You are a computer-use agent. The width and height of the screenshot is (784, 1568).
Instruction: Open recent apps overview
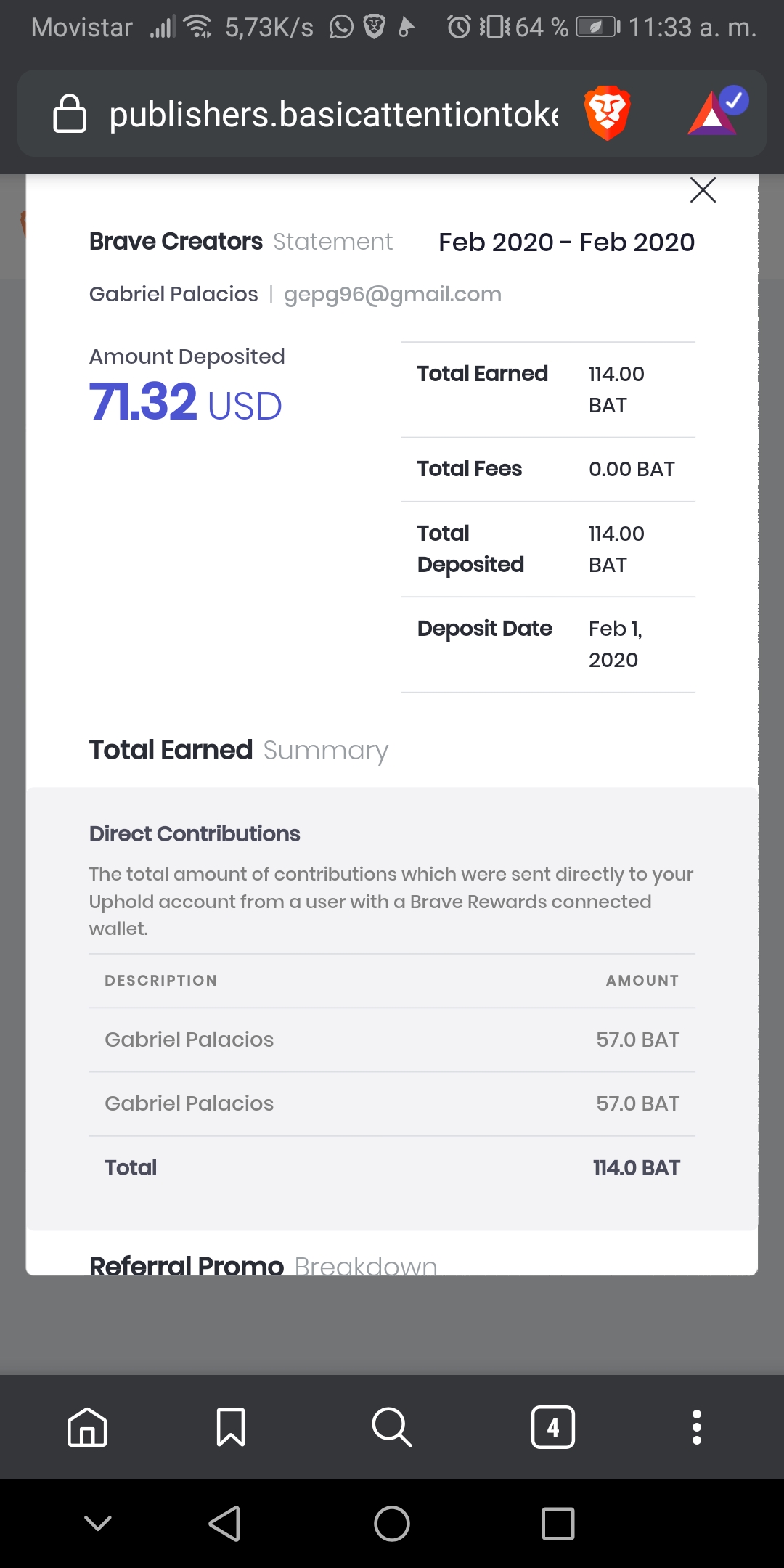558,1523
